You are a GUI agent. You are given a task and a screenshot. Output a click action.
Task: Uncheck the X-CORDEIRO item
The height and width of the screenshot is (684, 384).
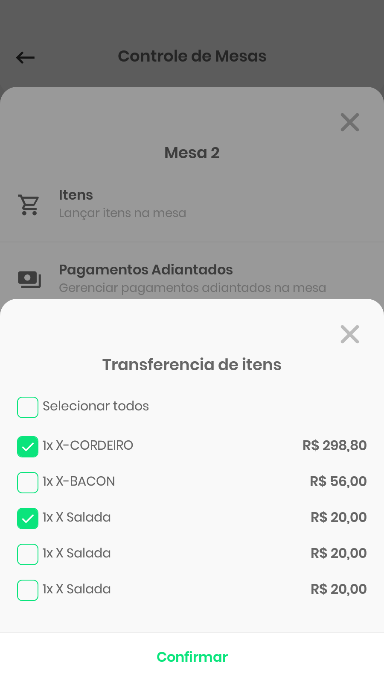[x=27, y=447]
